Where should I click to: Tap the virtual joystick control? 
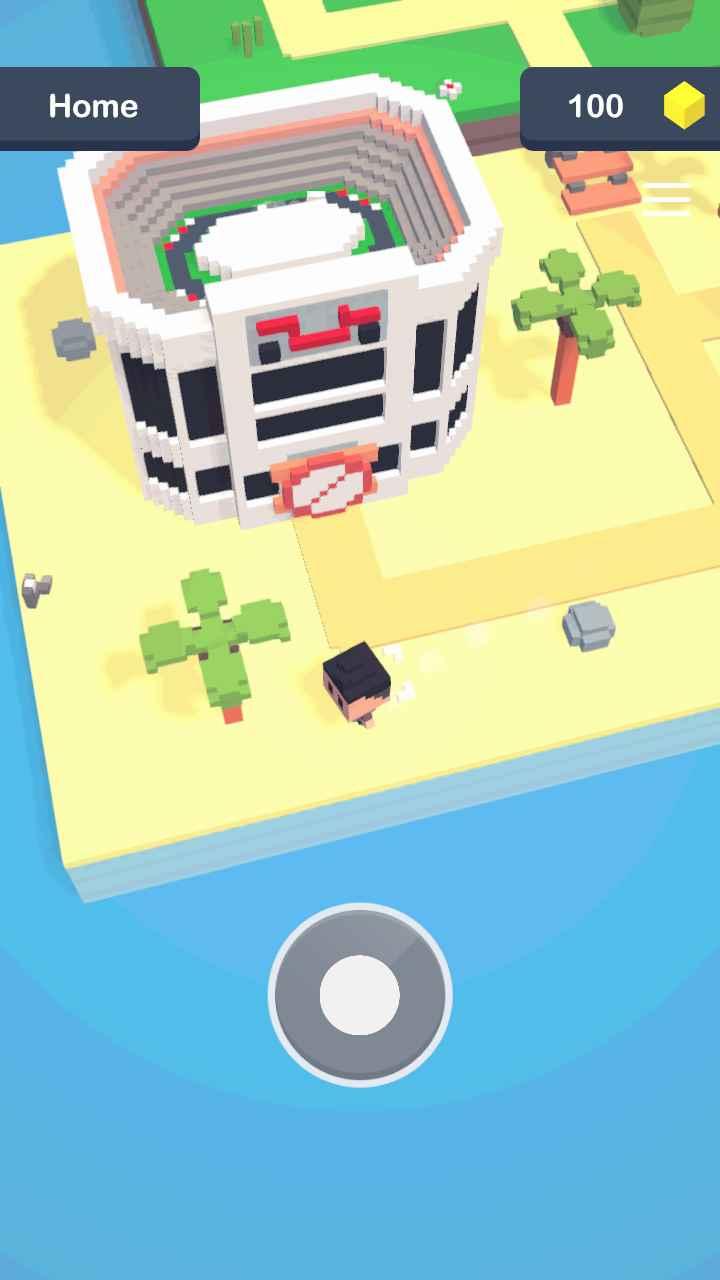[x=360, y=995]
